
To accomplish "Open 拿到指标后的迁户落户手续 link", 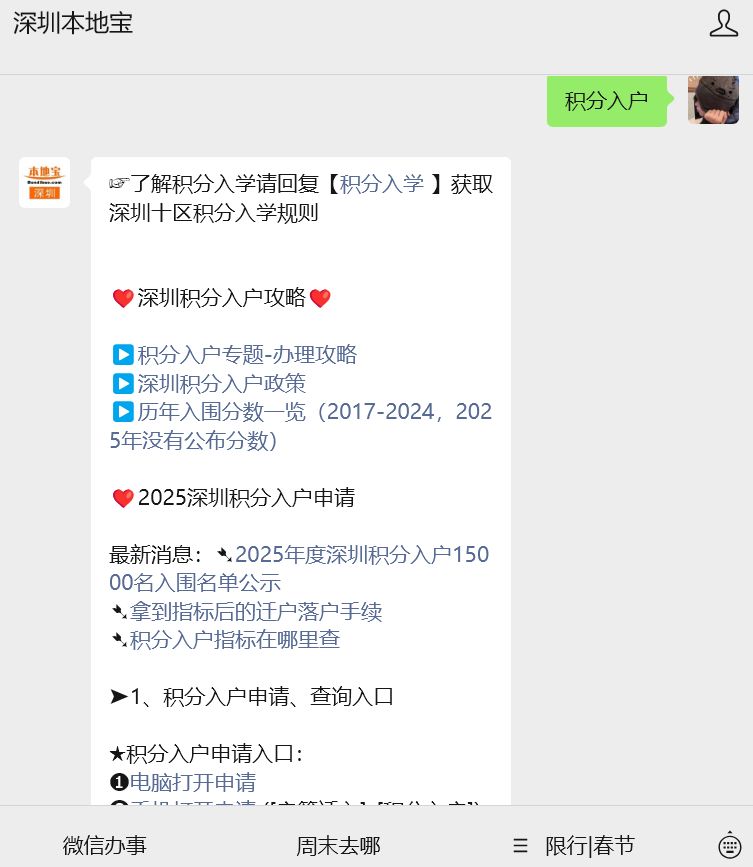I will 255,611.
